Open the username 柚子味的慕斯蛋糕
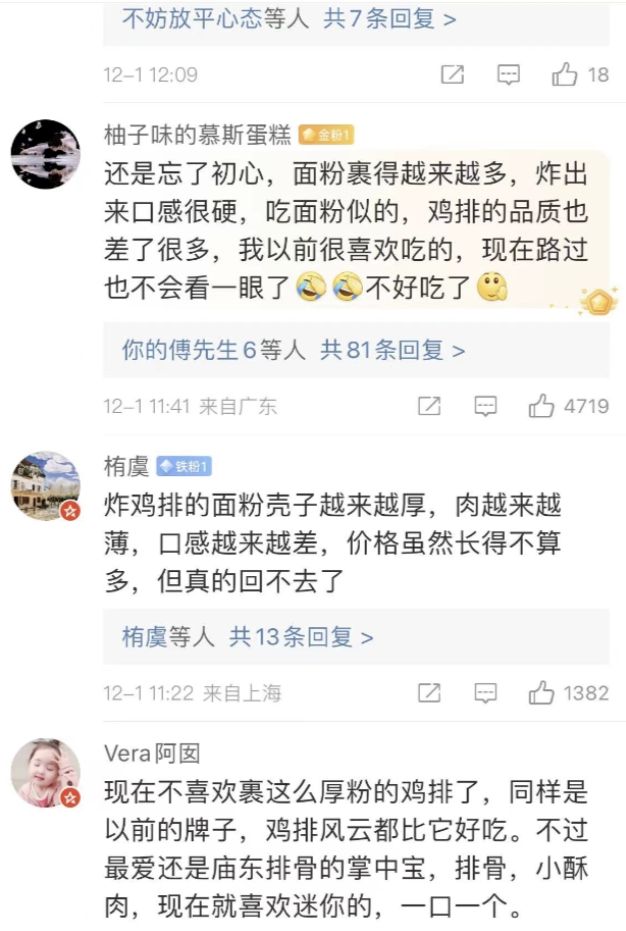The image size is (626, 931). click(x=197, y=134)
